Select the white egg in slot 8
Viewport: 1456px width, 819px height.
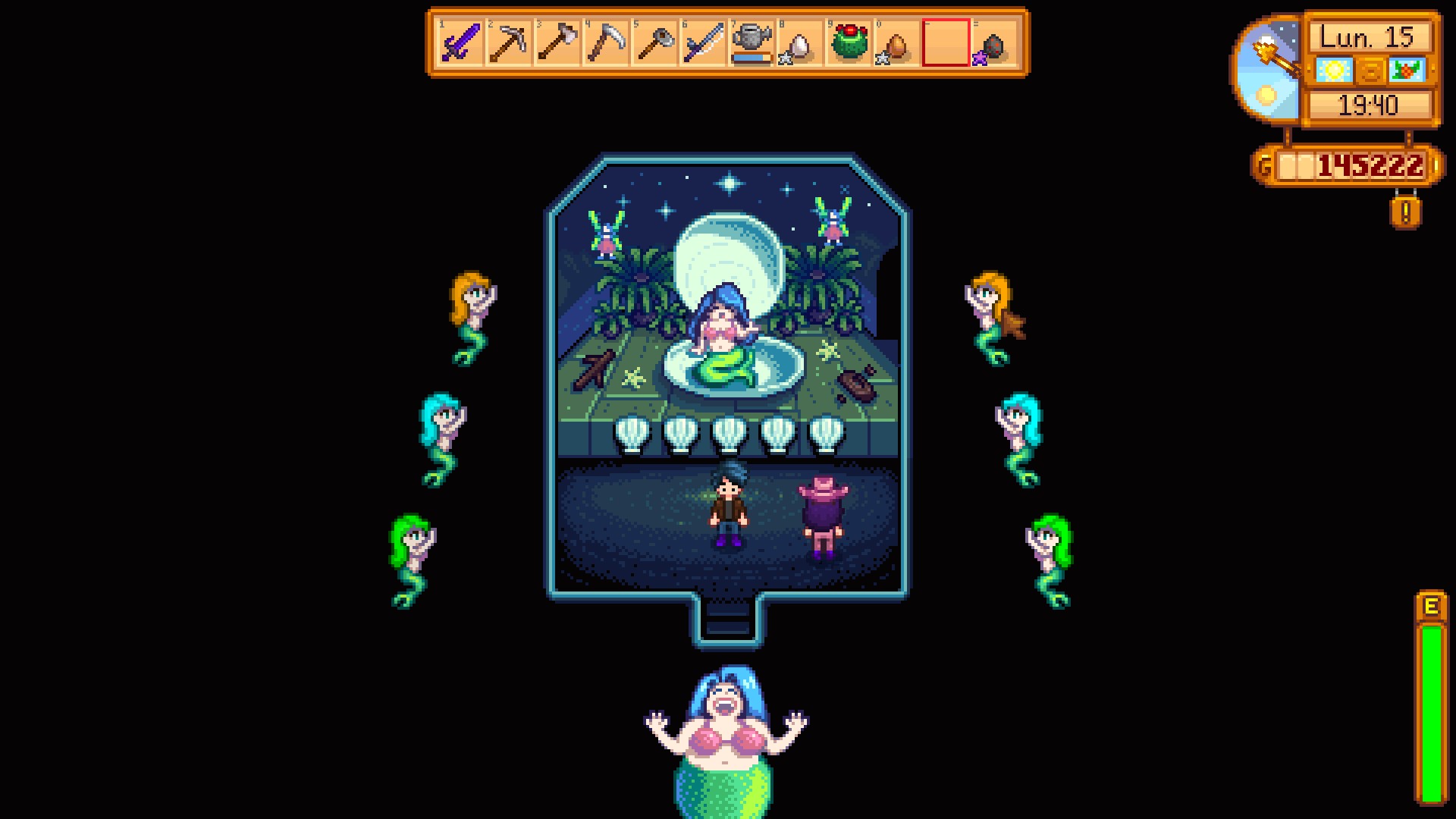point(800,44)
